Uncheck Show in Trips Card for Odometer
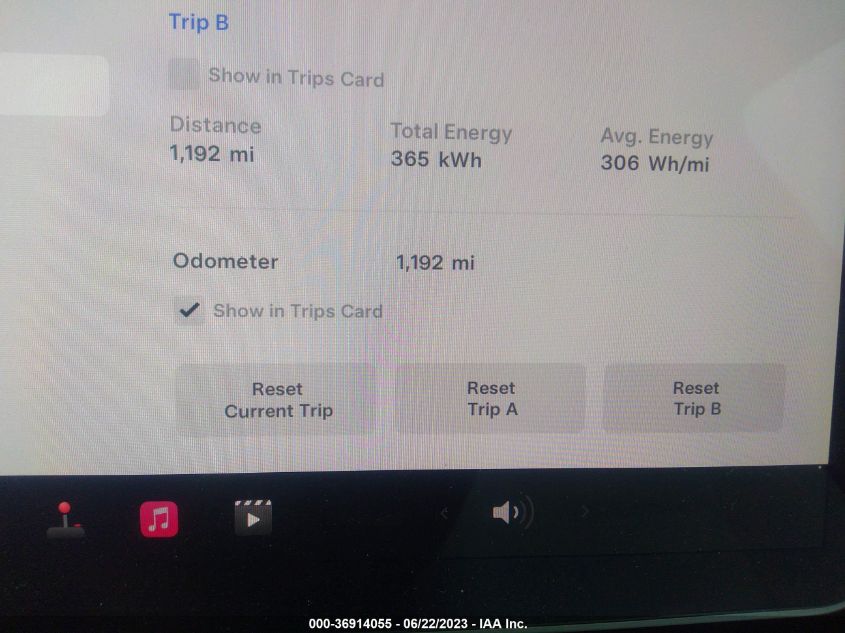 coord(189,310)
